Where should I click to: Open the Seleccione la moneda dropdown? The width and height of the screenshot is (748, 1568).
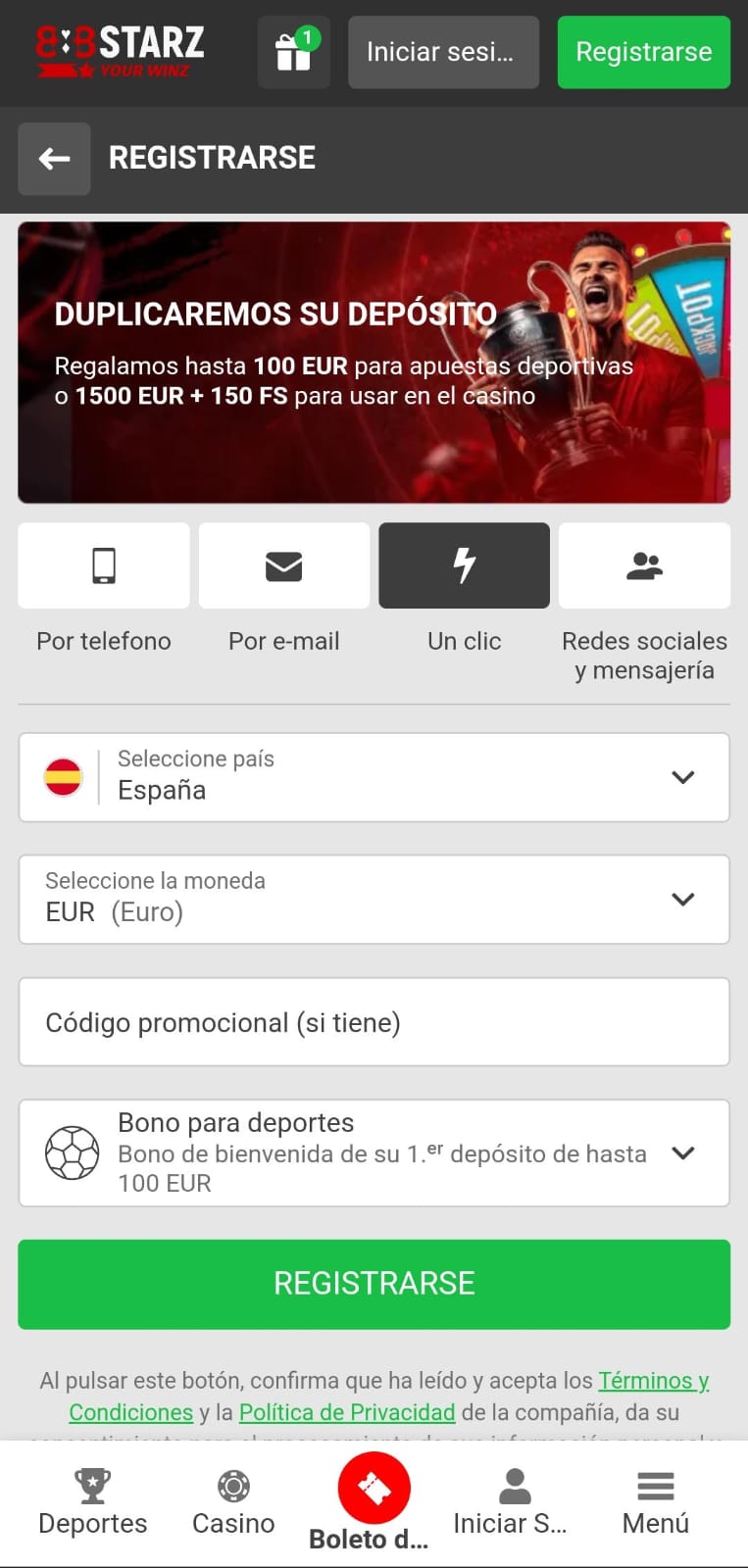(374, 900)
